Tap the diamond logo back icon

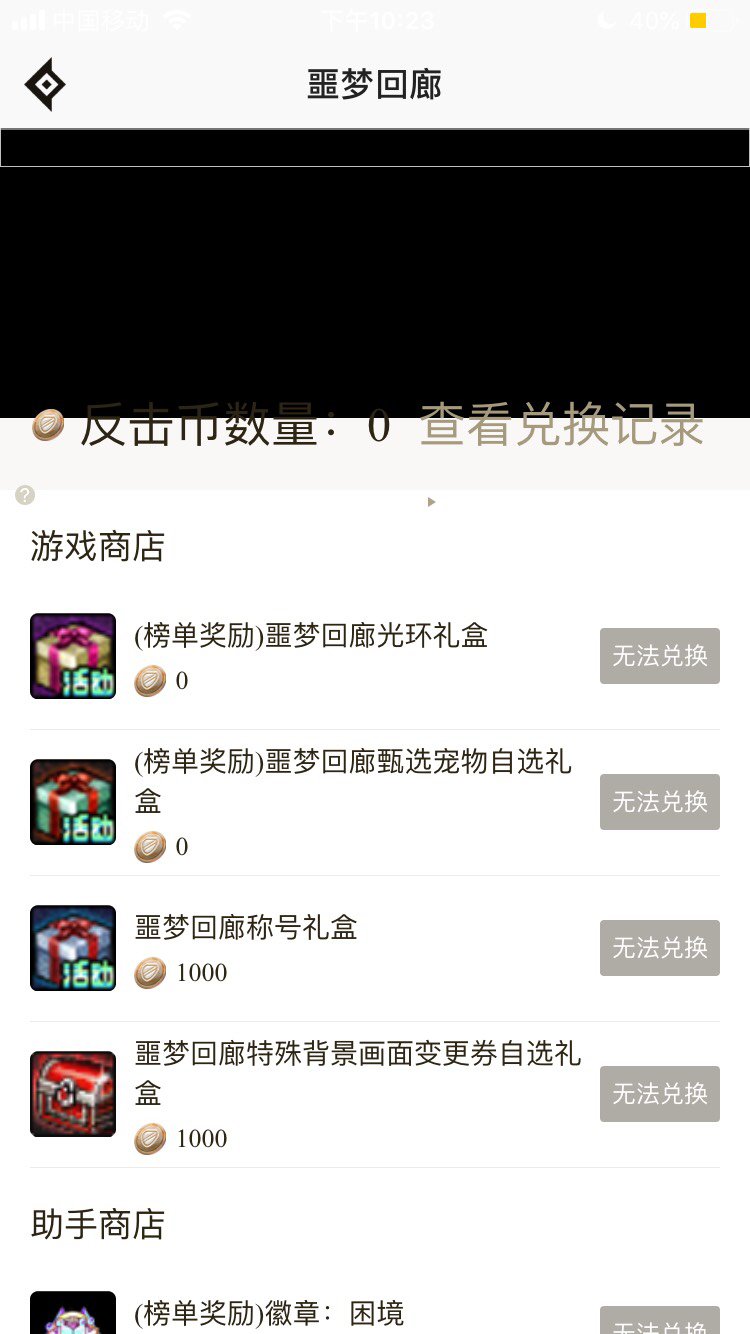[45, 85]
